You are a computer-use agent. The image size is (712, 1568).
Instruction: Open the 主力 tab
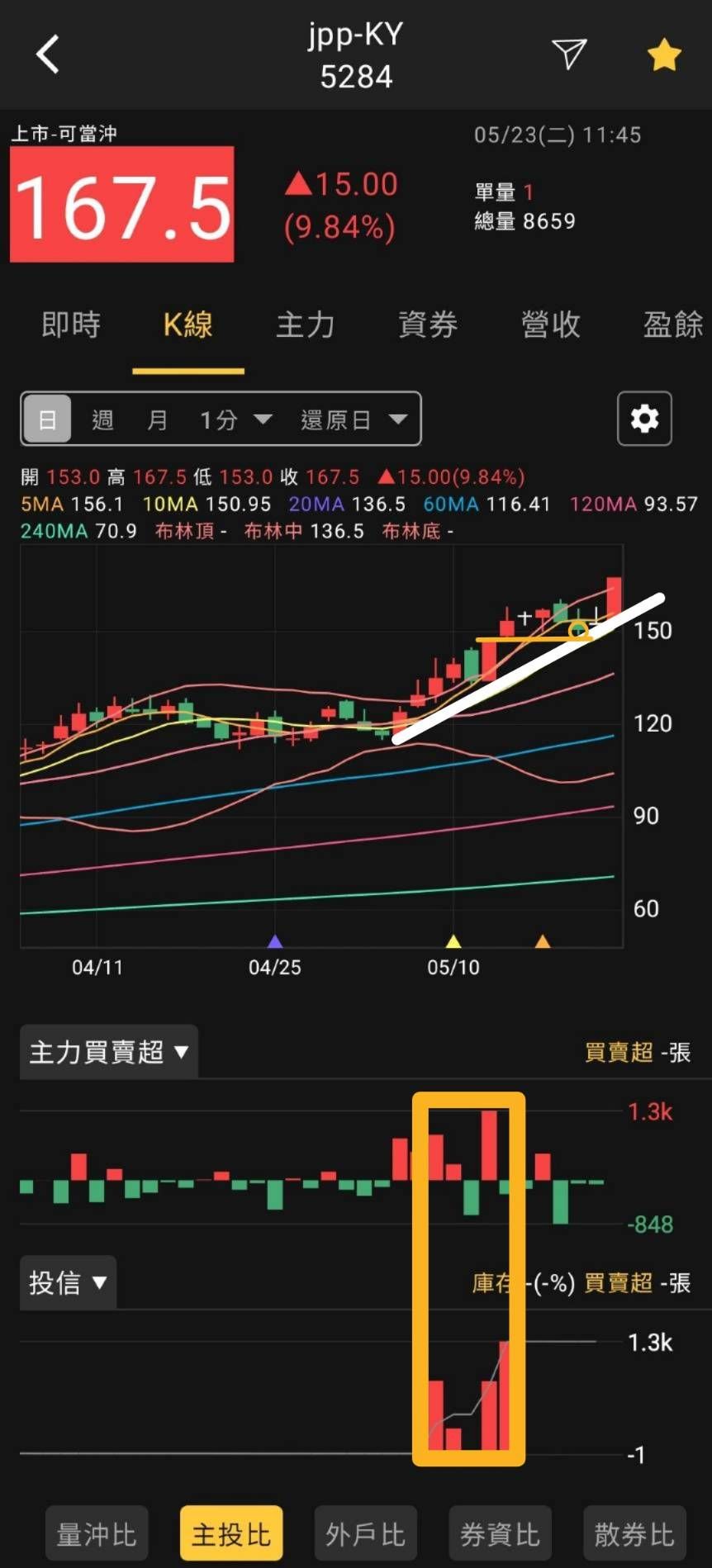click(x=306, y=324)
